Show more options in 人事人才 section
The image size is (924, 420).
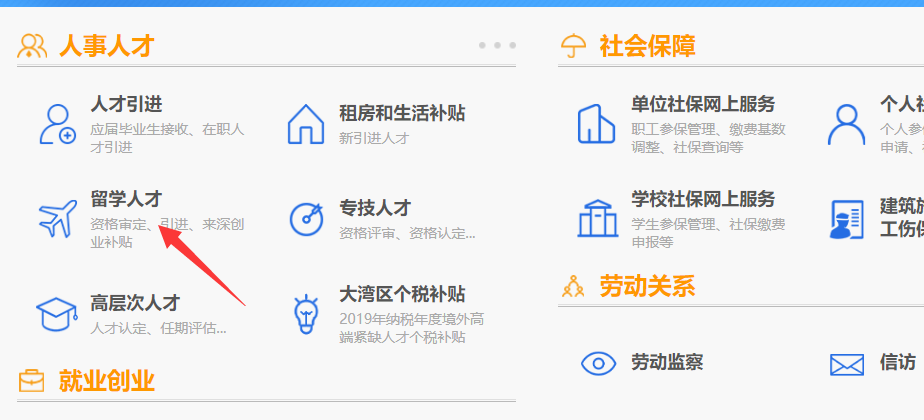point(497,46)
